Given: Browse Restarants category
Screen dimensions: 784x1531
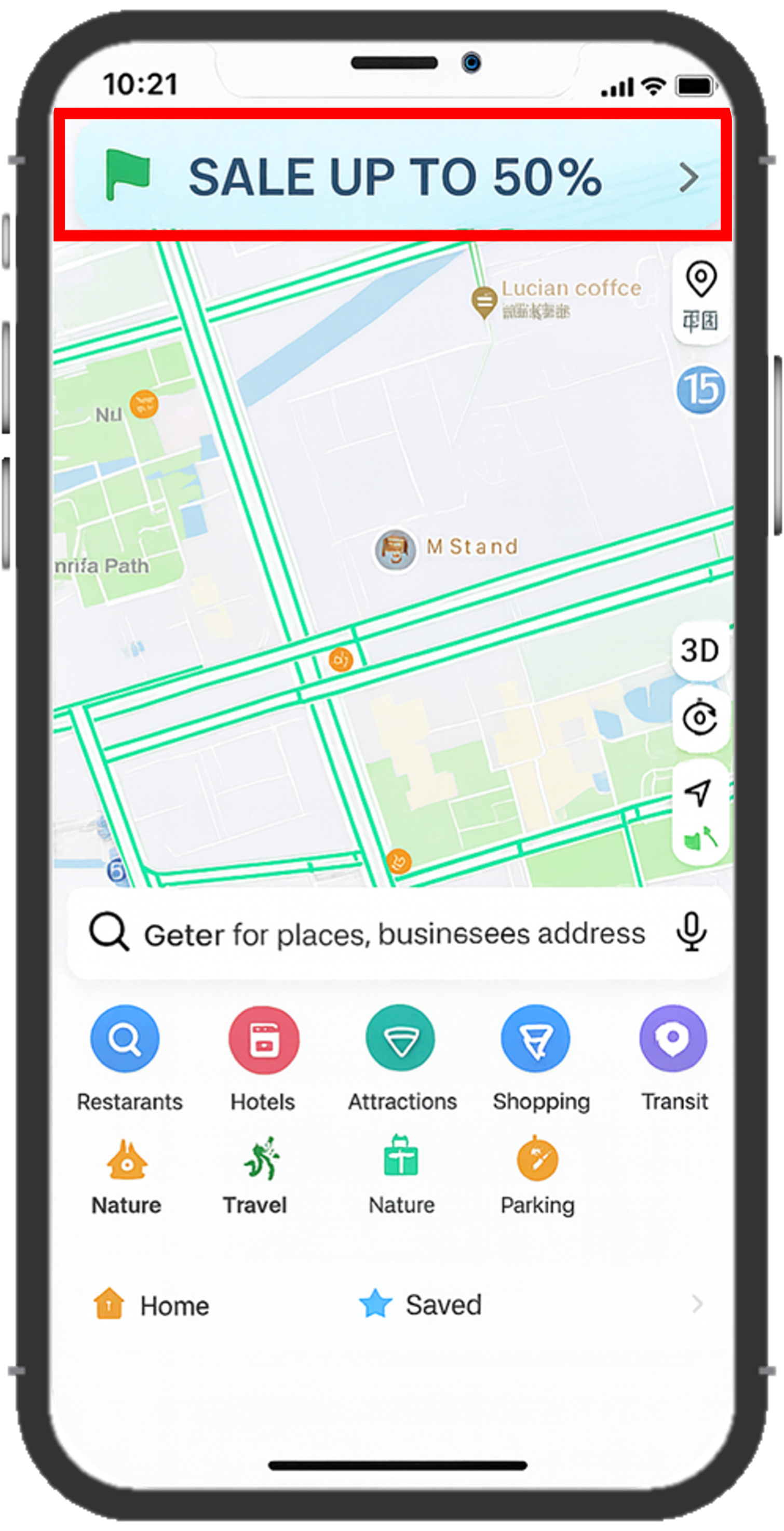Looking at the screenshot, I should pyautogui.click(x=126, y=1040).
